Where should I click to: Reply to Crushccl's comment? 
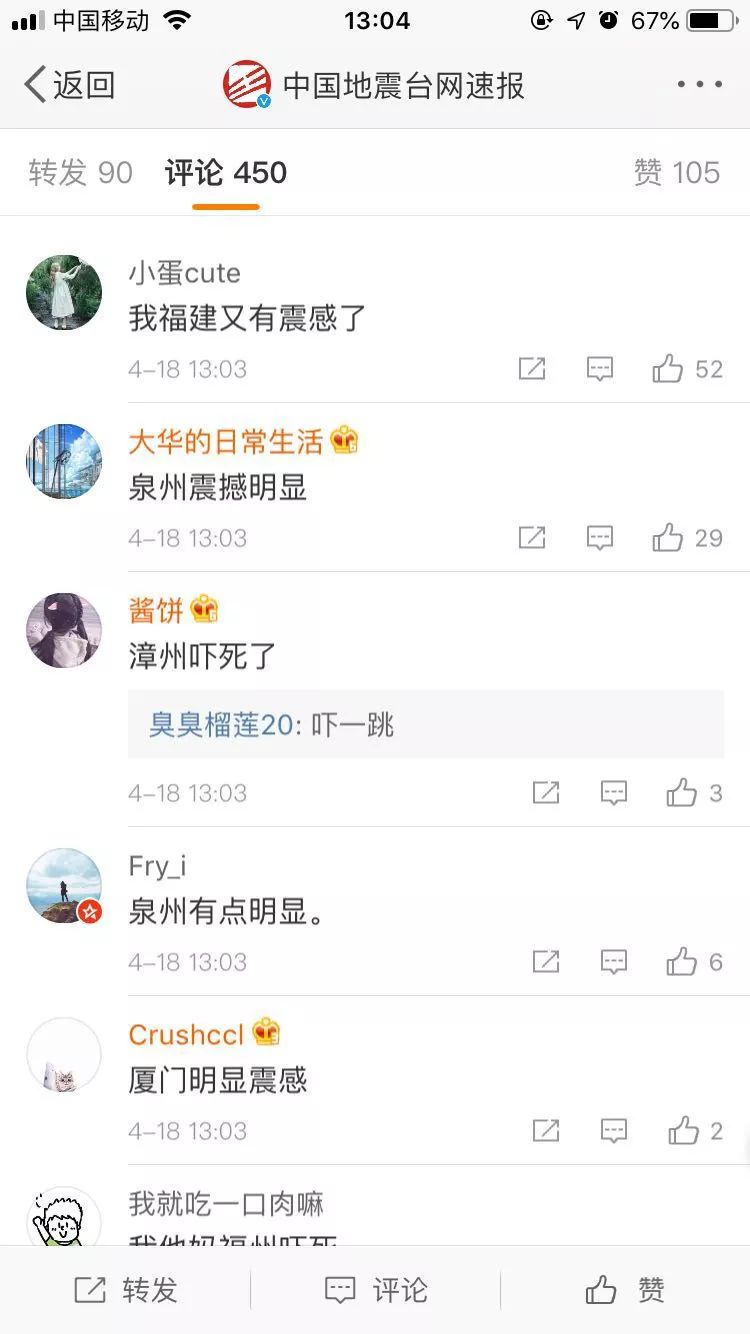[x=614, y=1131]
